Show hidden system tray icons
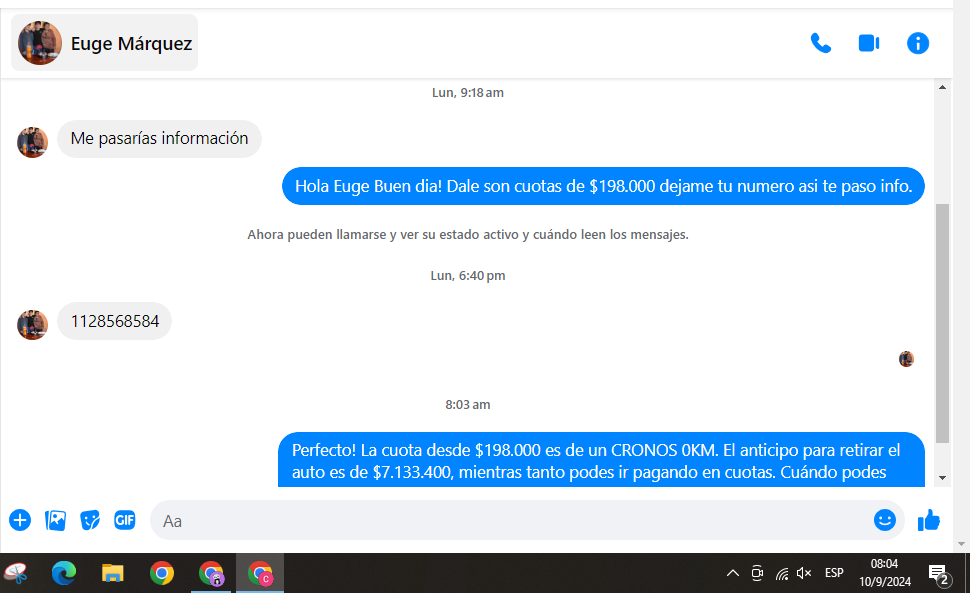 tap(733, 573)
